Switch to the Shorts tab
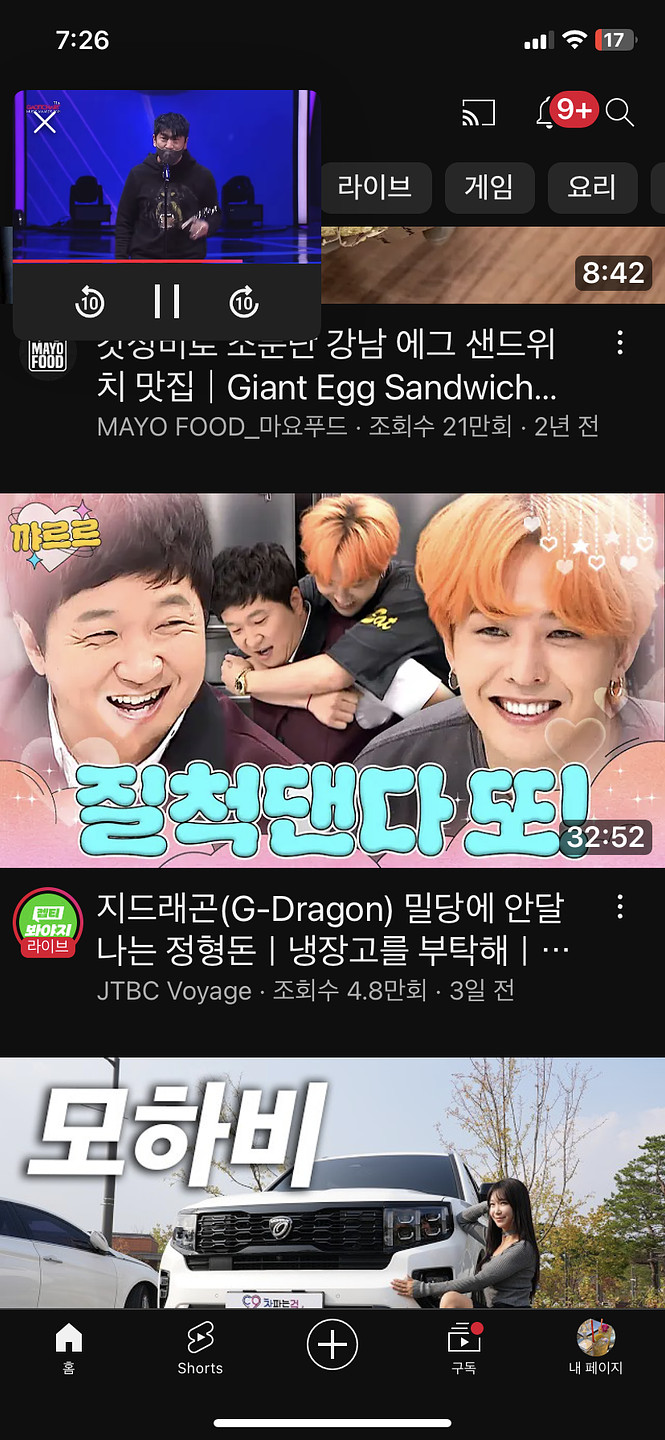665x1440 pixels. click(200, 1347)
